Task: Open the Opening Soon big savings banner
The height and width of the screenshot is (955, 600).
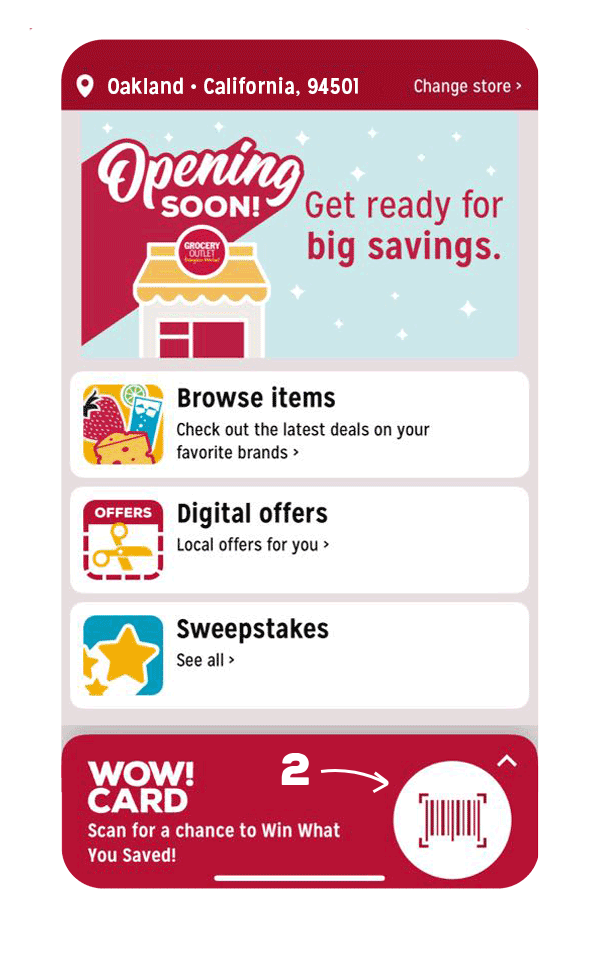Action: point(299,235)
